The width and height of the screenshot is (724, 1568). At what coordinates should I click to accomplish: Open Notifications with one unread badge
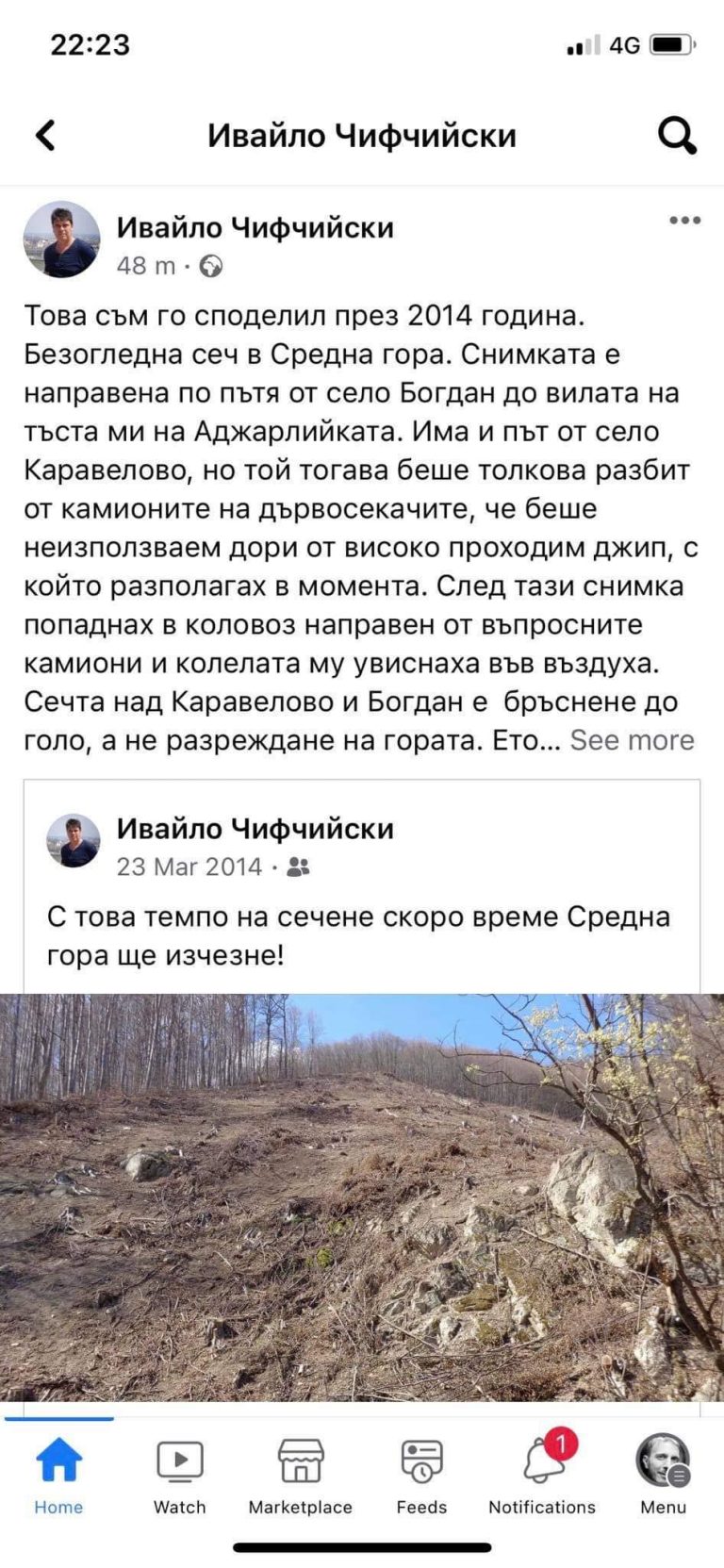click(x=542, y=1477)
